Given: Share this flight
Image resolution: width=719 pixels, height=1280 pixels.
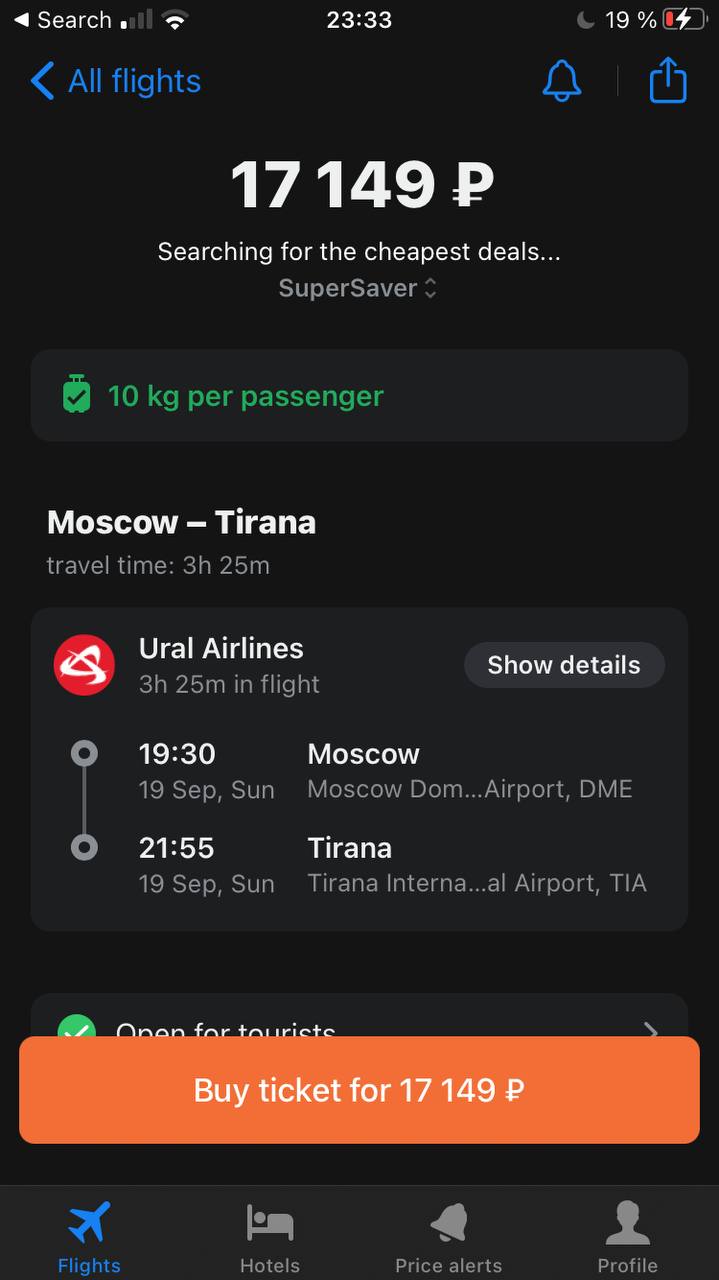Looking at the screenshot, I should 668,80.
